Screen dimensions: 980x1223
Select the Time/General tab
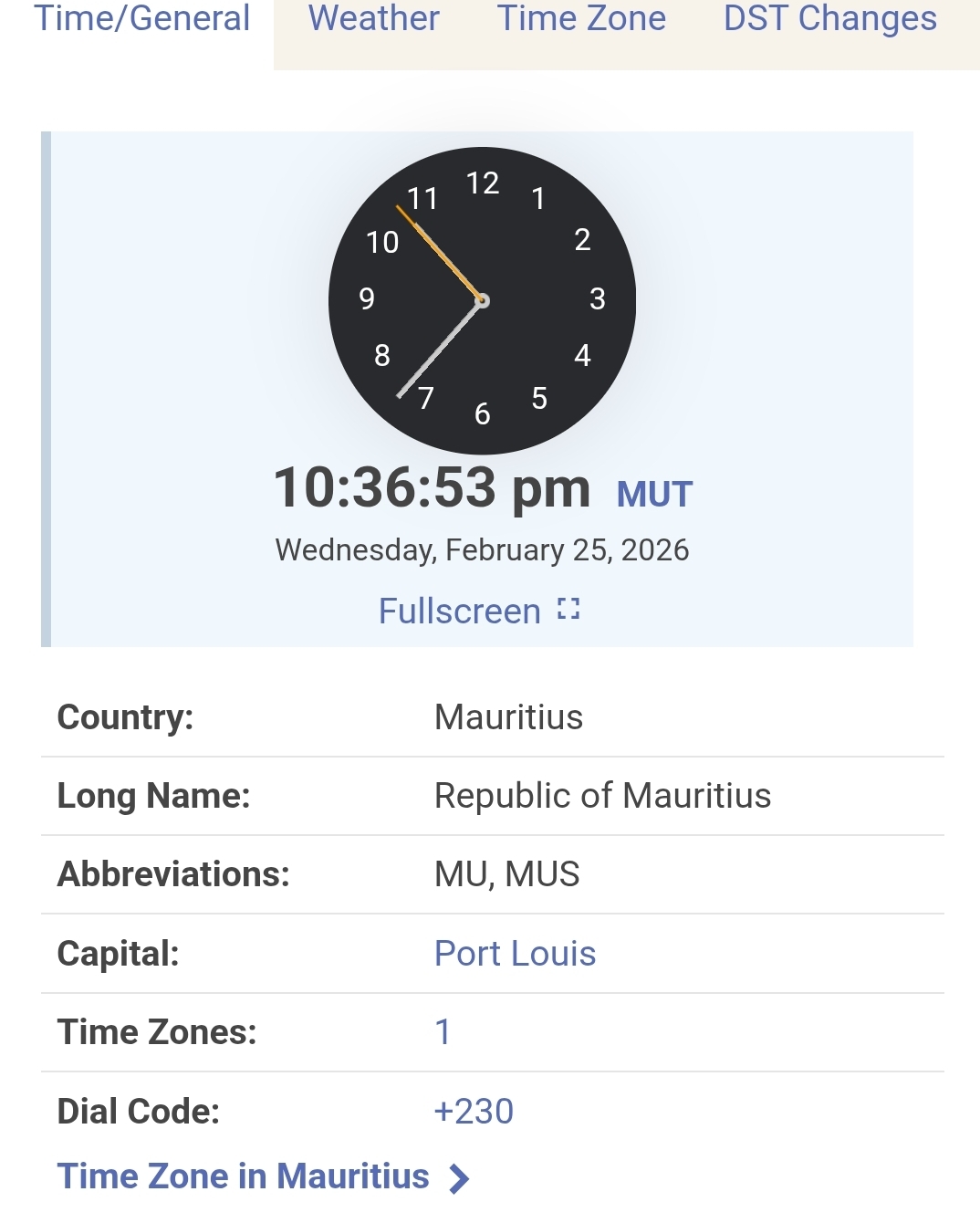141,20
